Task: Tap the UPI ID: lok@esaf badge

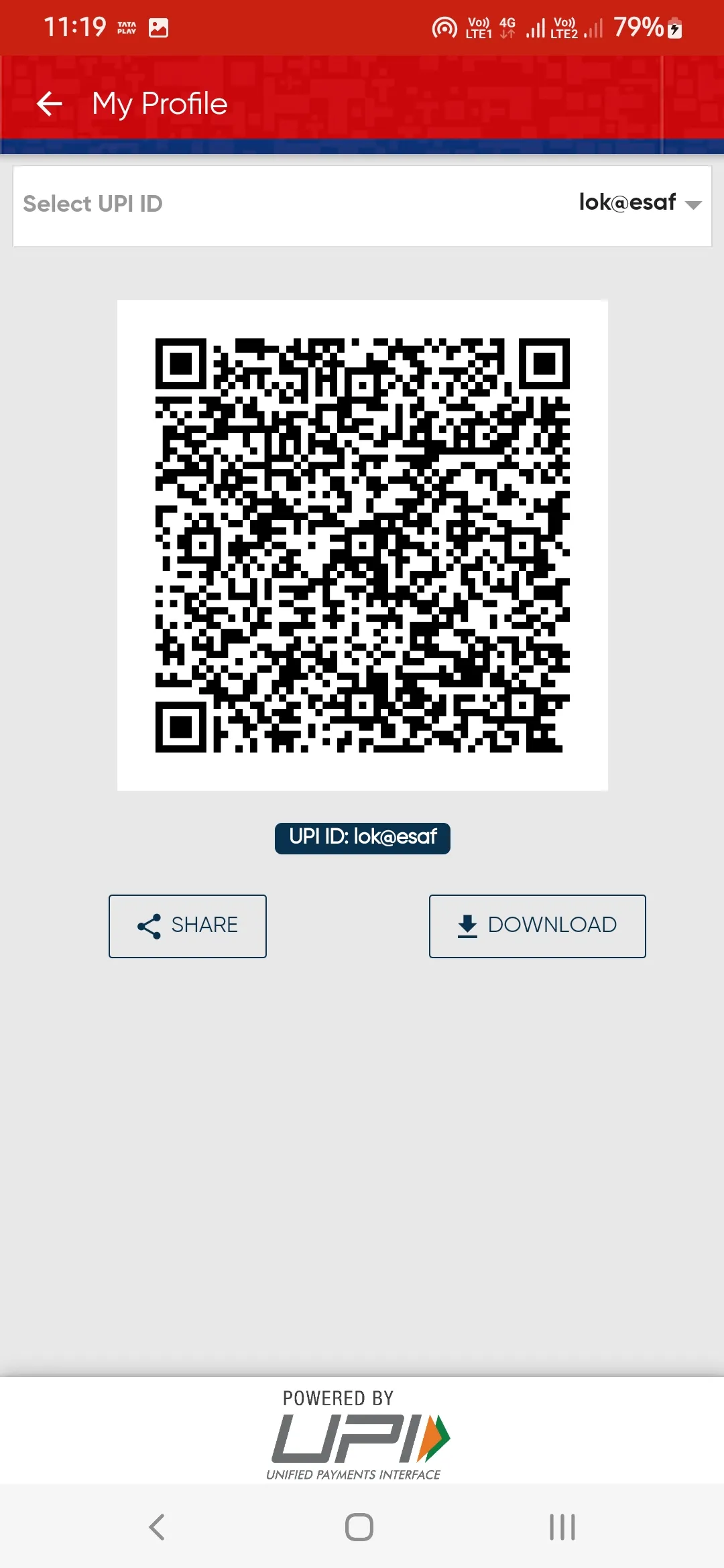Action: [x=362, y=837]
